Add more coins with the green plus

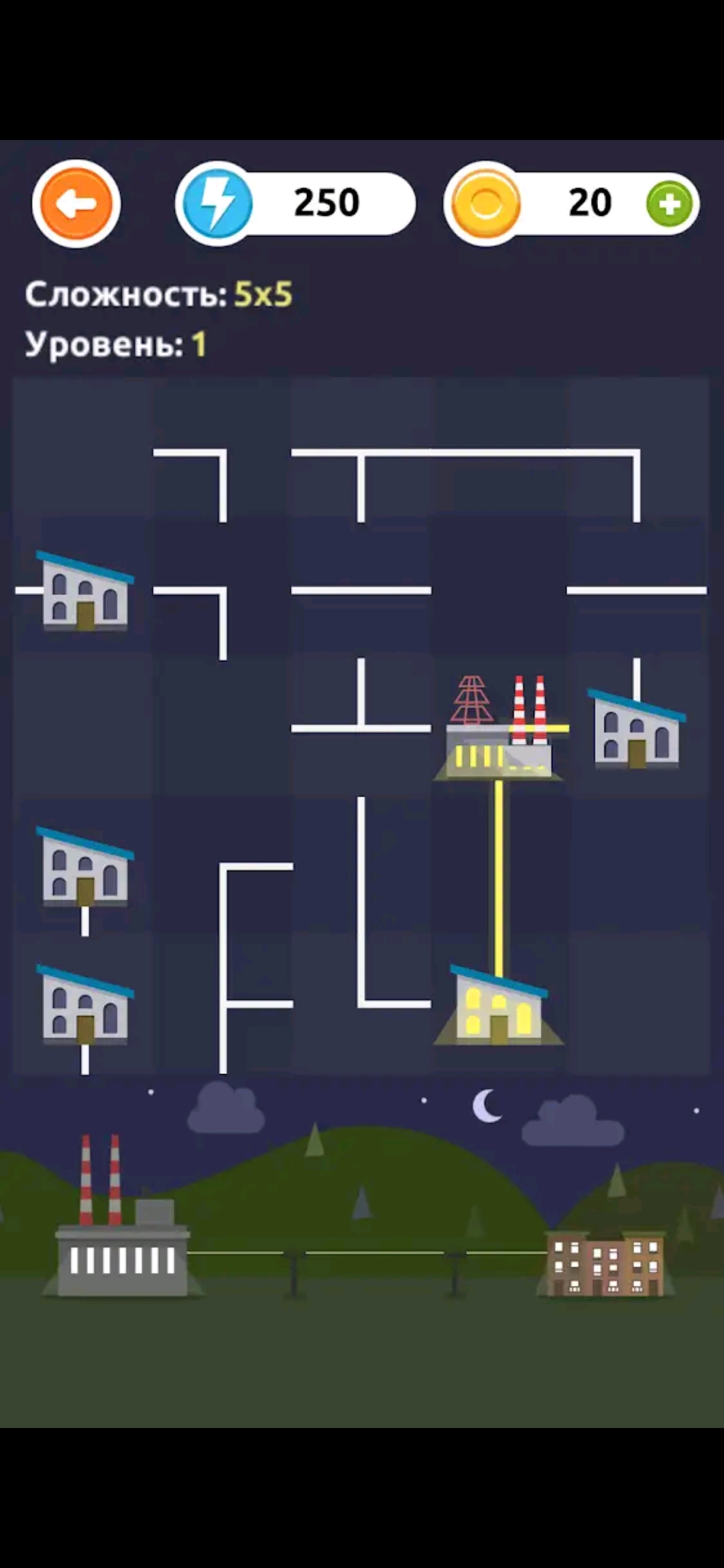pos(669,204)
